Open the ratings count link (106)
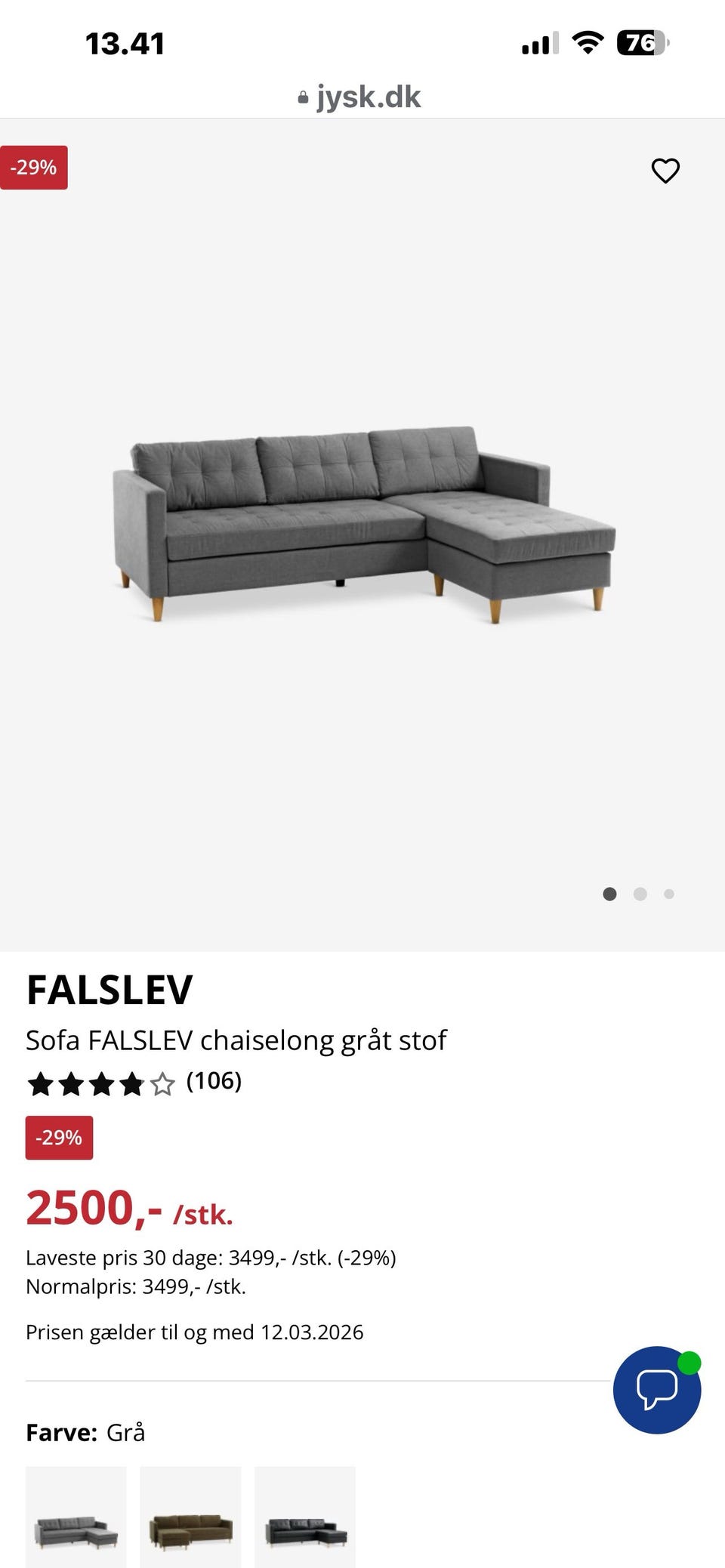The image size is (725, 1568). (214, 1083)
